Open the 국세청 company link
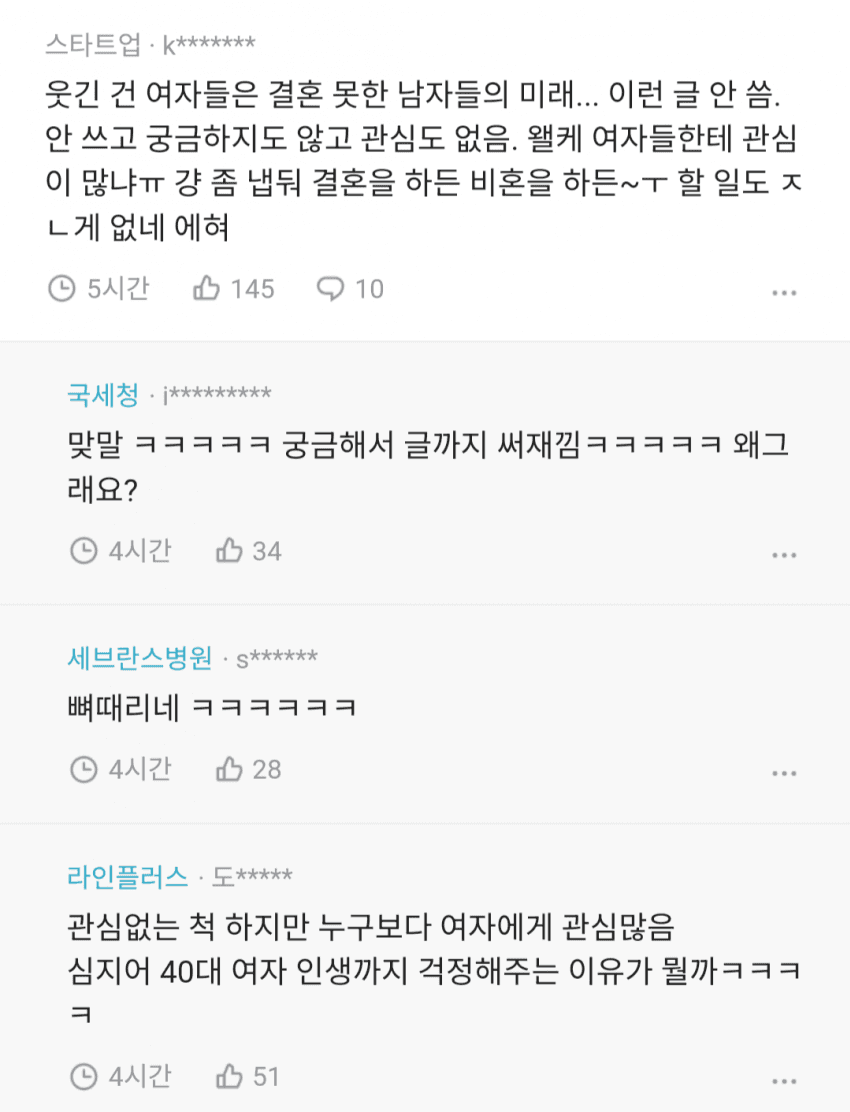This screenshot has height=1112, width=850. [103, 395]
